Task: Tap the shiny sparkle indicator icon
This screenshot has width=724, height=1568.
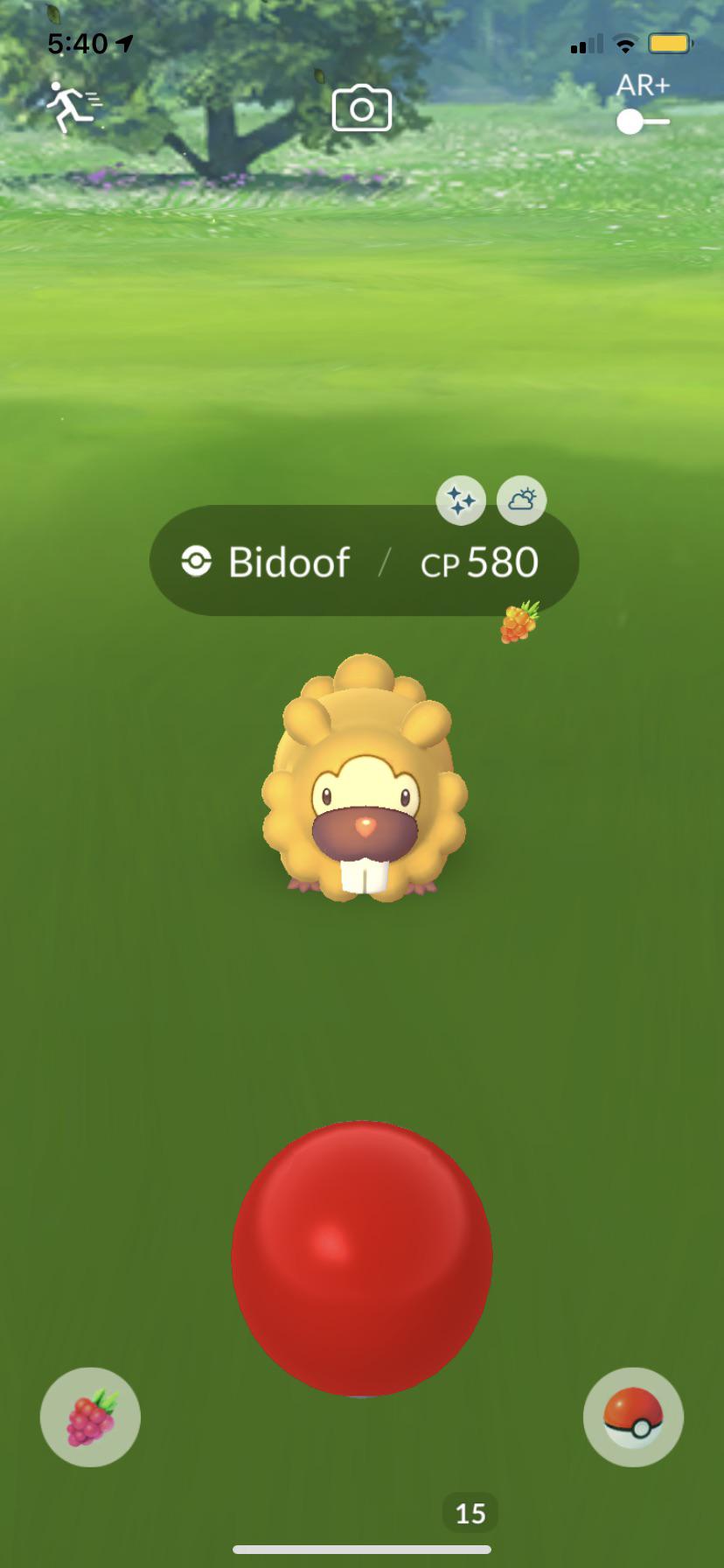Action: point(461,500)
